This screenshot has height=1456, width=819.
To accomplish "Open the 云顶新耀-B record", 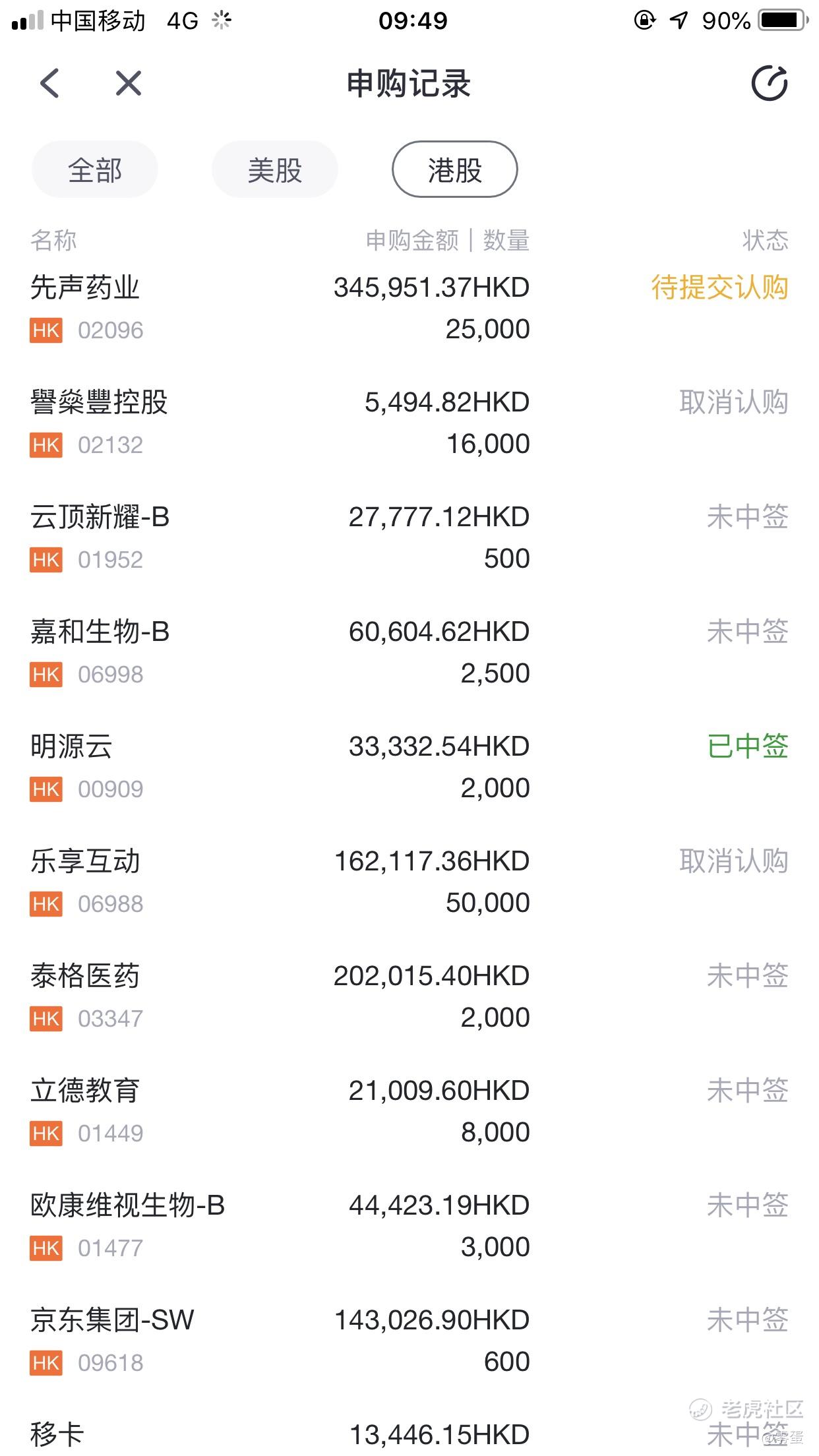I will coord(409,537).
